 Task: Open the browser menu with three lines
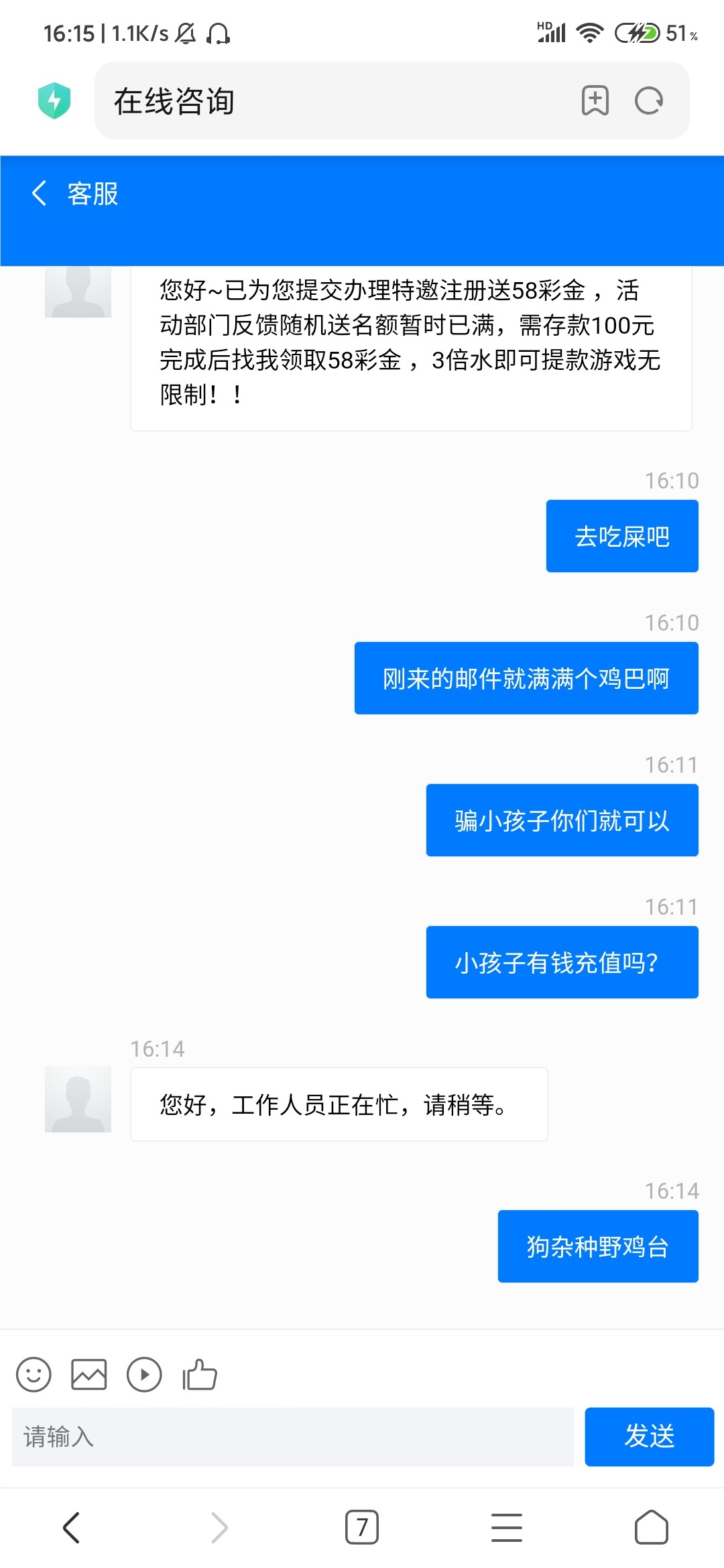coord(507,1528)
